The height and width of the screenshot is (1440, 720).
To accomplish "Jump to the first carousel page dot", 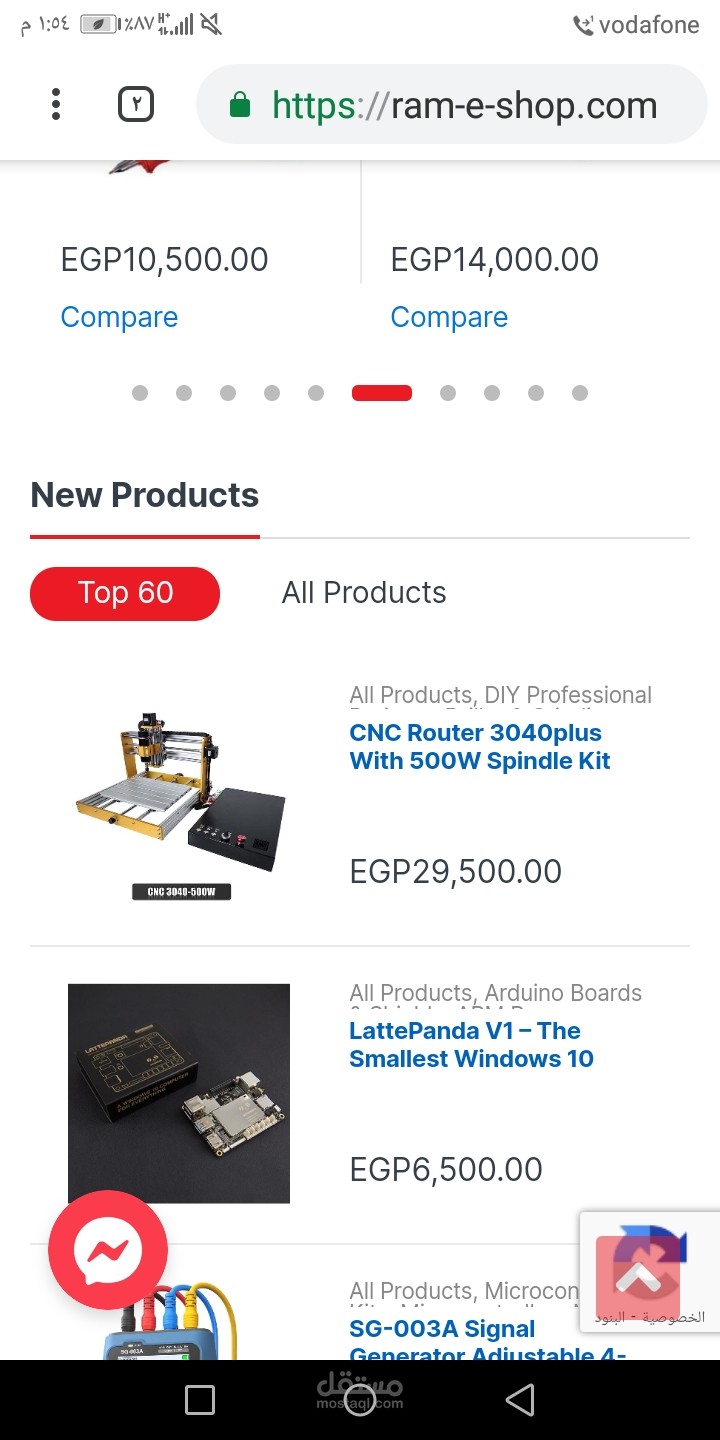I will click(x=140, y=393).
